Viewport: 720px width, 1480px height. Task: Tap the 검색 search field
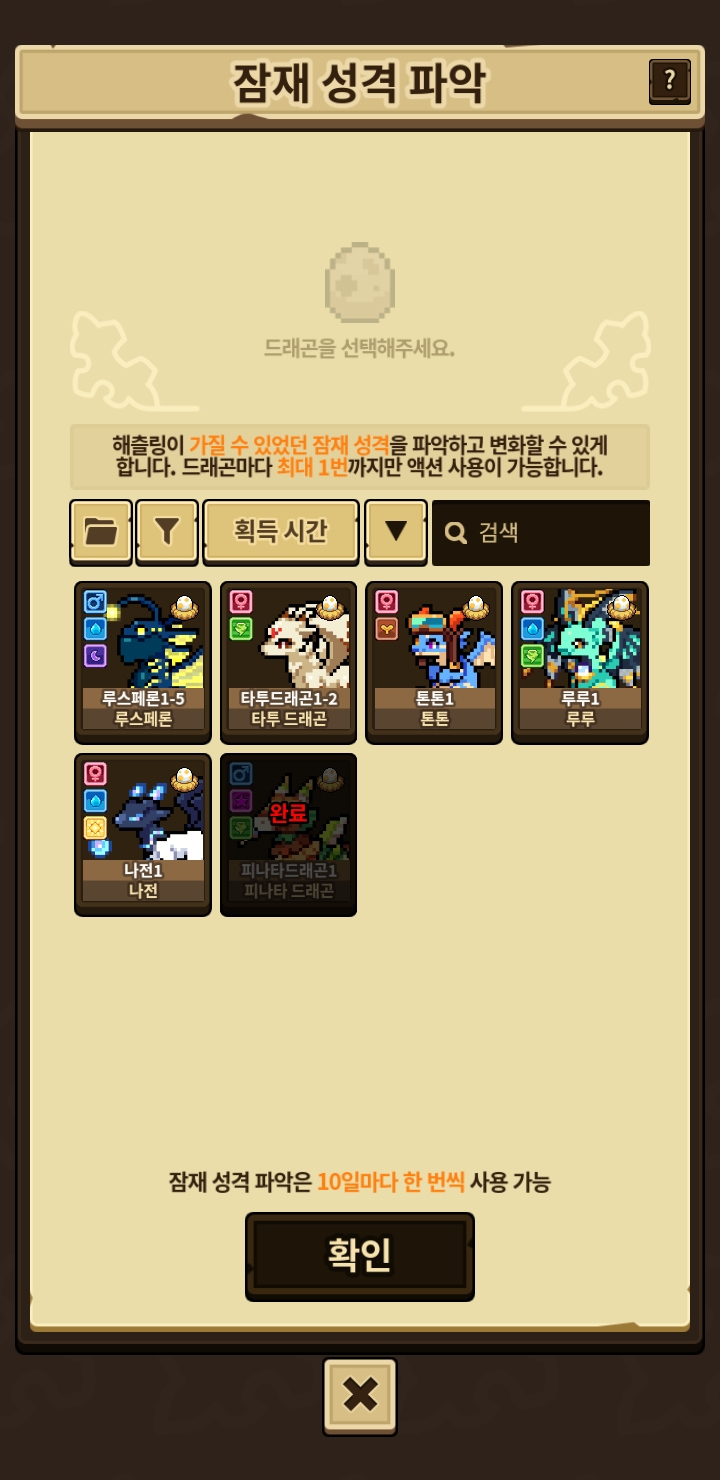541,533
